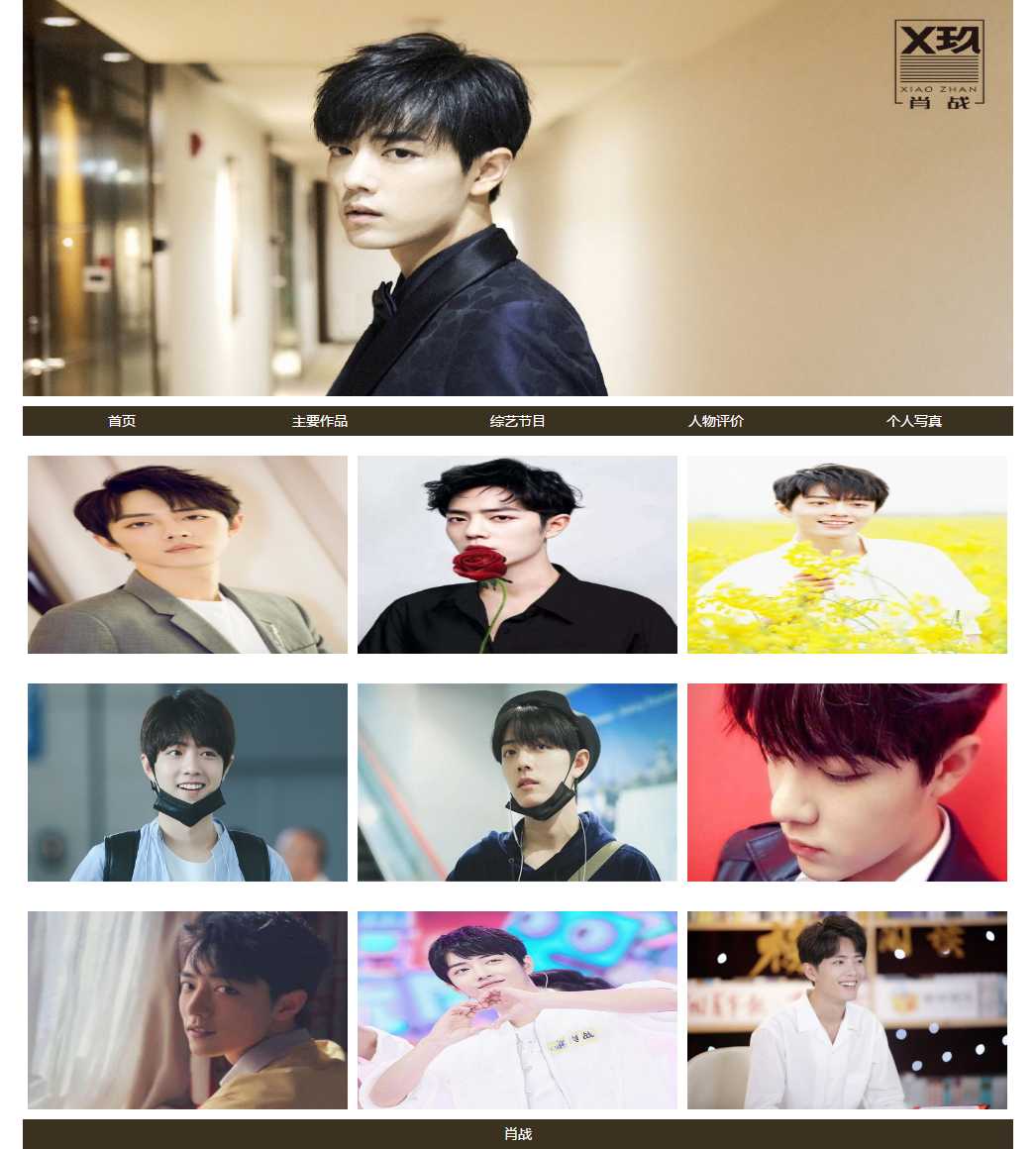The width and height of the screenshot is (1036, 1149).
Task: View the photo with the red rose
Action: pos(517,555)
